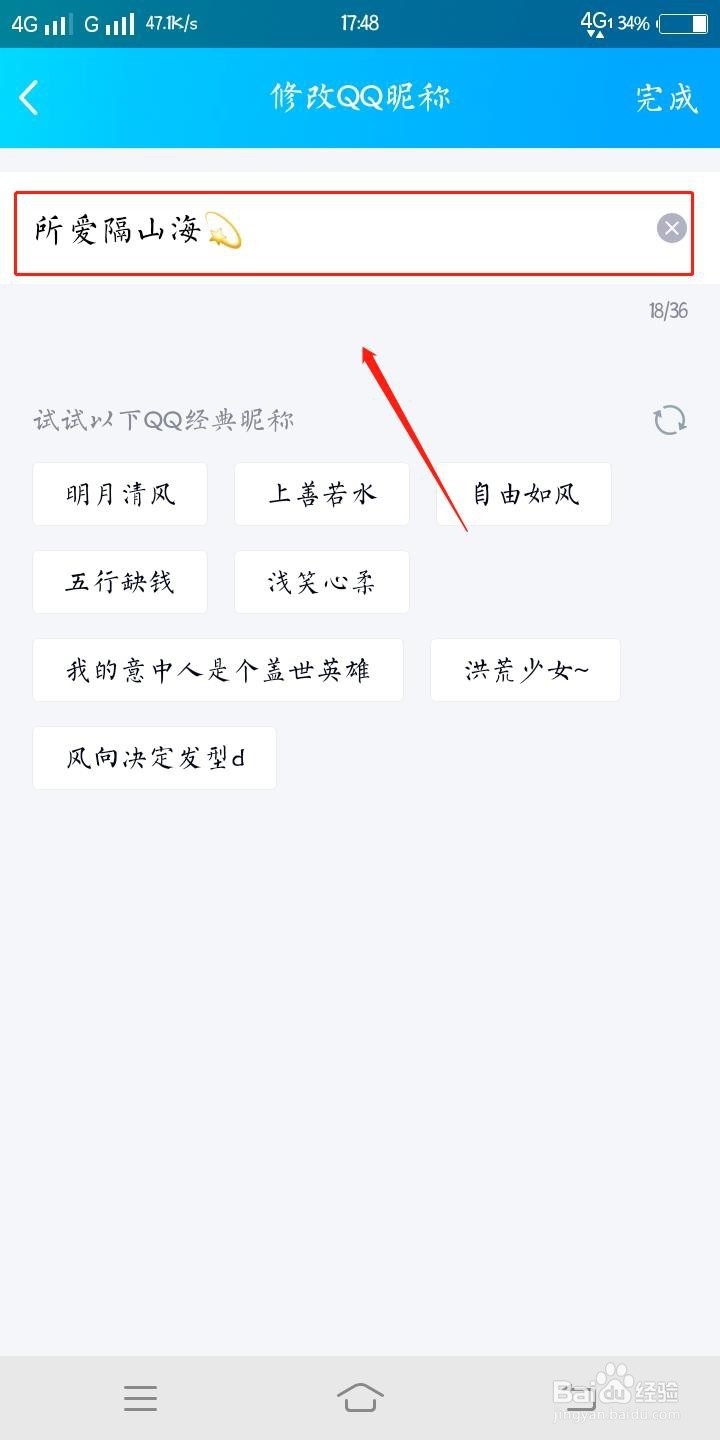Click the back arrow to exit nickname editing
The height and width of the screenshot is (1440, 720).
(30, 97)
